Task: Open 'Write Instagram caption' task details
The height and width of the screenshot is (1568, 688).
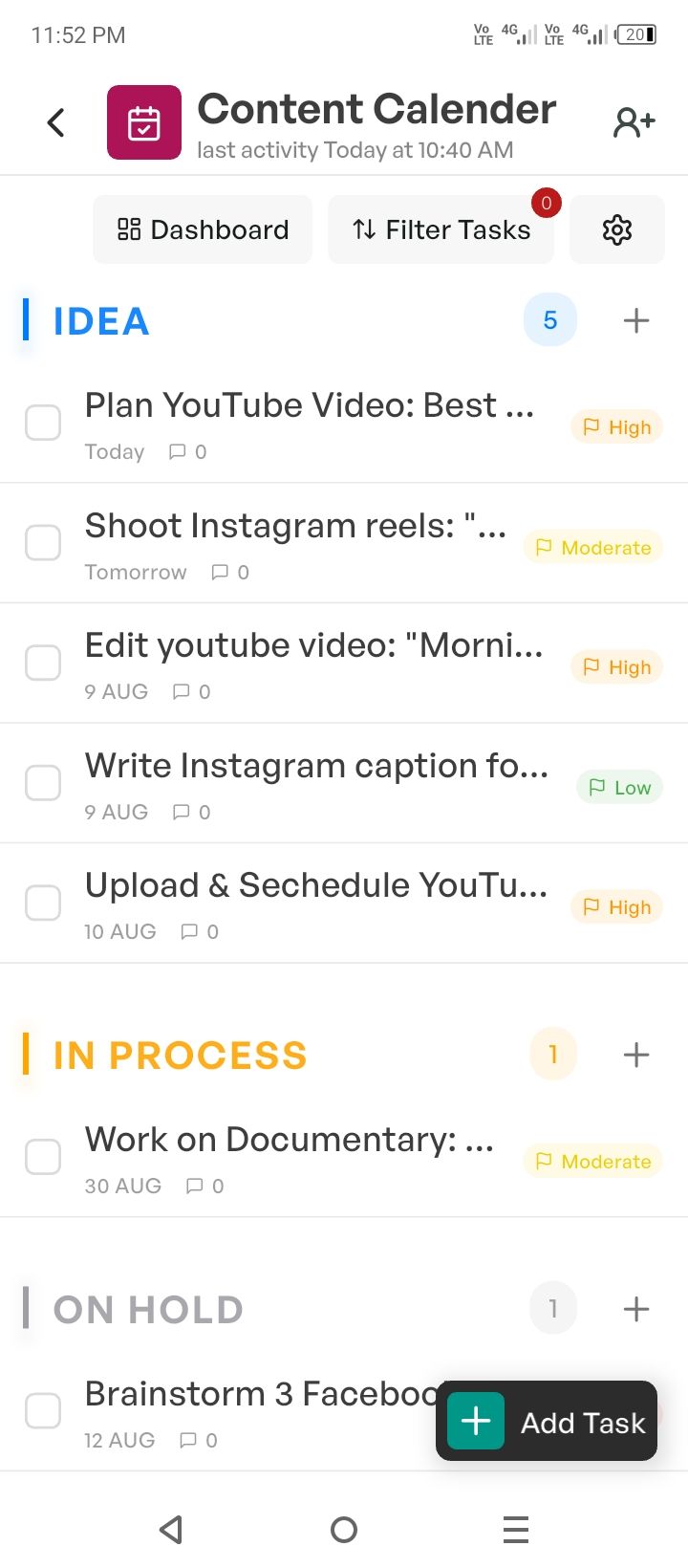Action: pos(315,767)
